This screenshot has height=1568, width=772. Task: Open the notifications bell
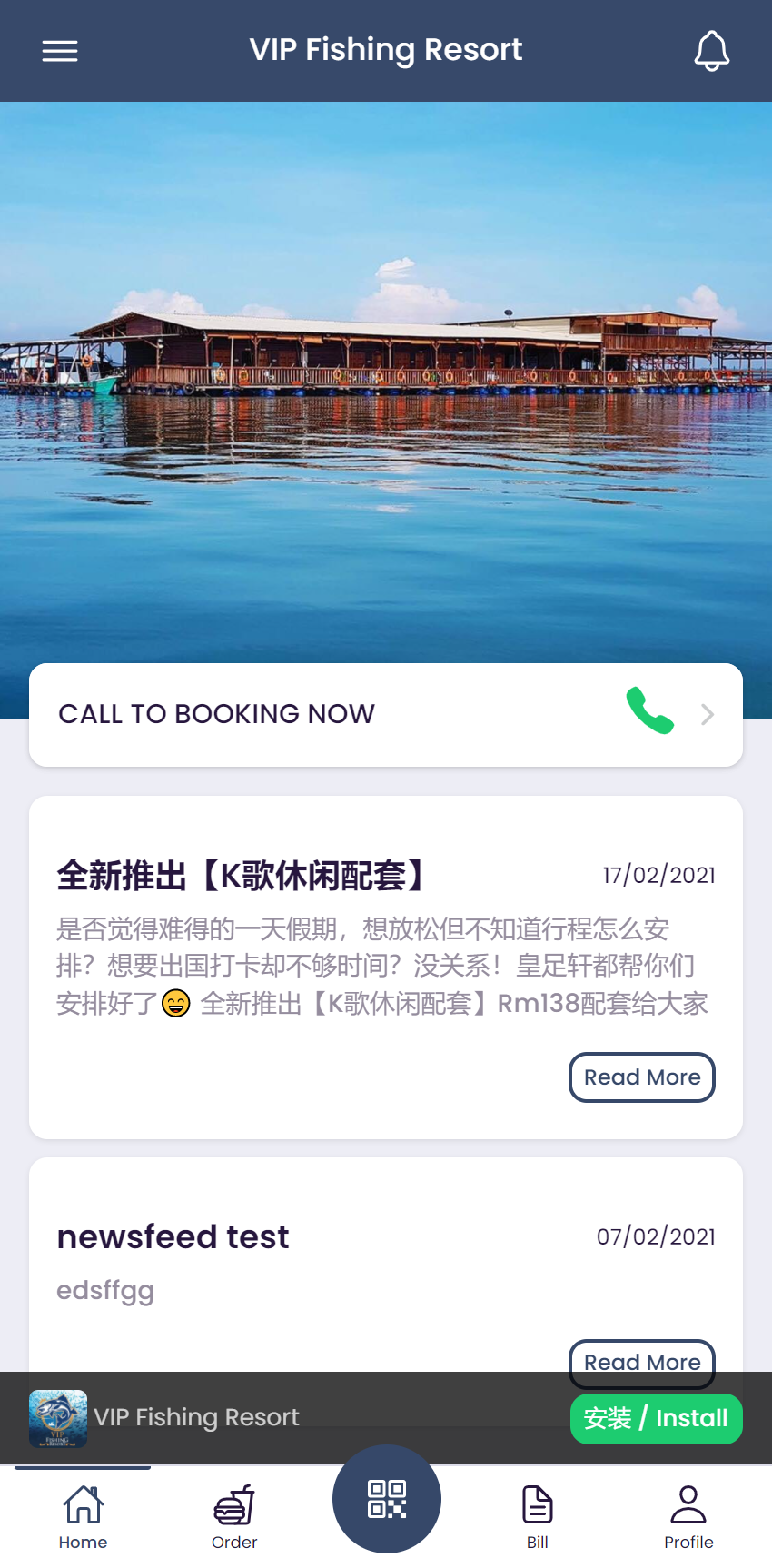pyautogui.click(x=711, y=51)
